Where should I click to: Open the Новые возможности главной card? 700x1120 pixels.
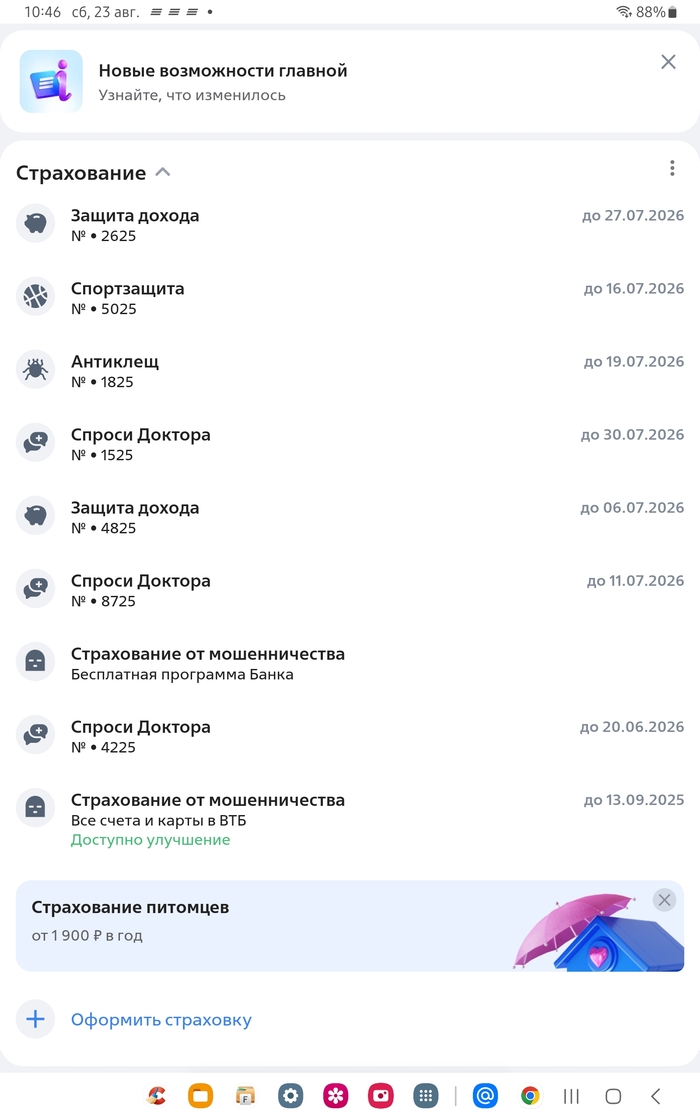point(300,82)
